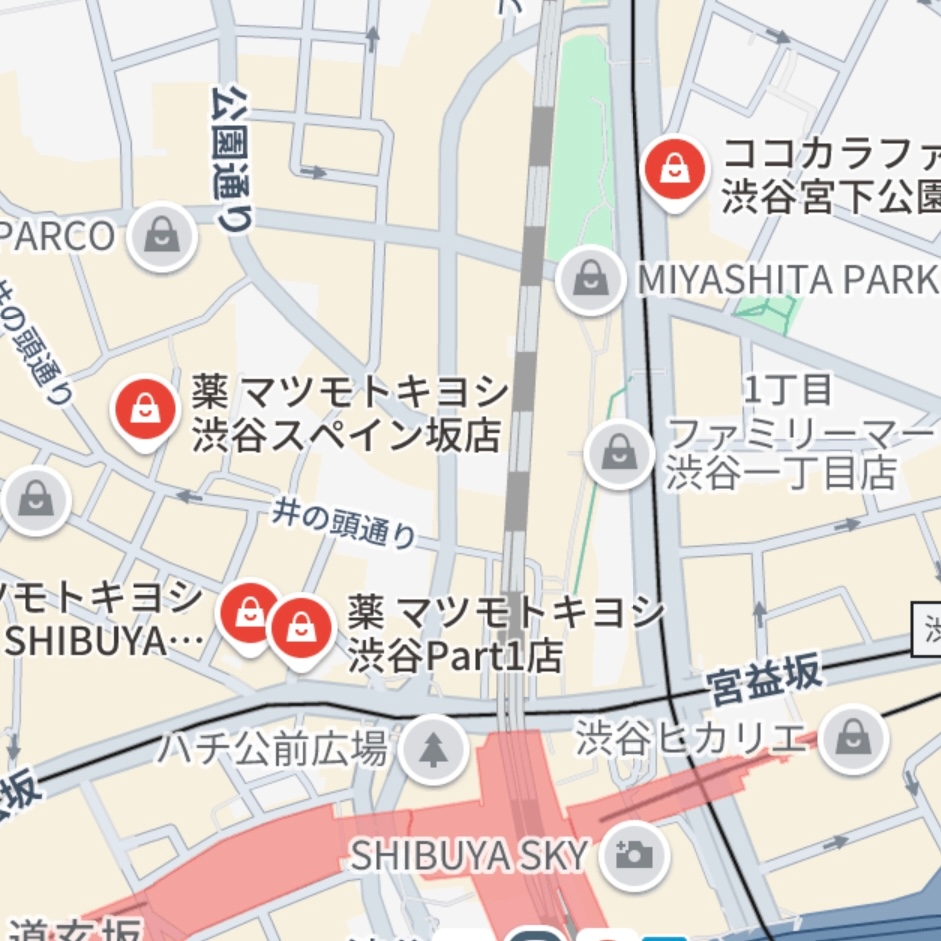Open マツモトキヨシ 渋谷Part1店 red pin

(301, 628)
